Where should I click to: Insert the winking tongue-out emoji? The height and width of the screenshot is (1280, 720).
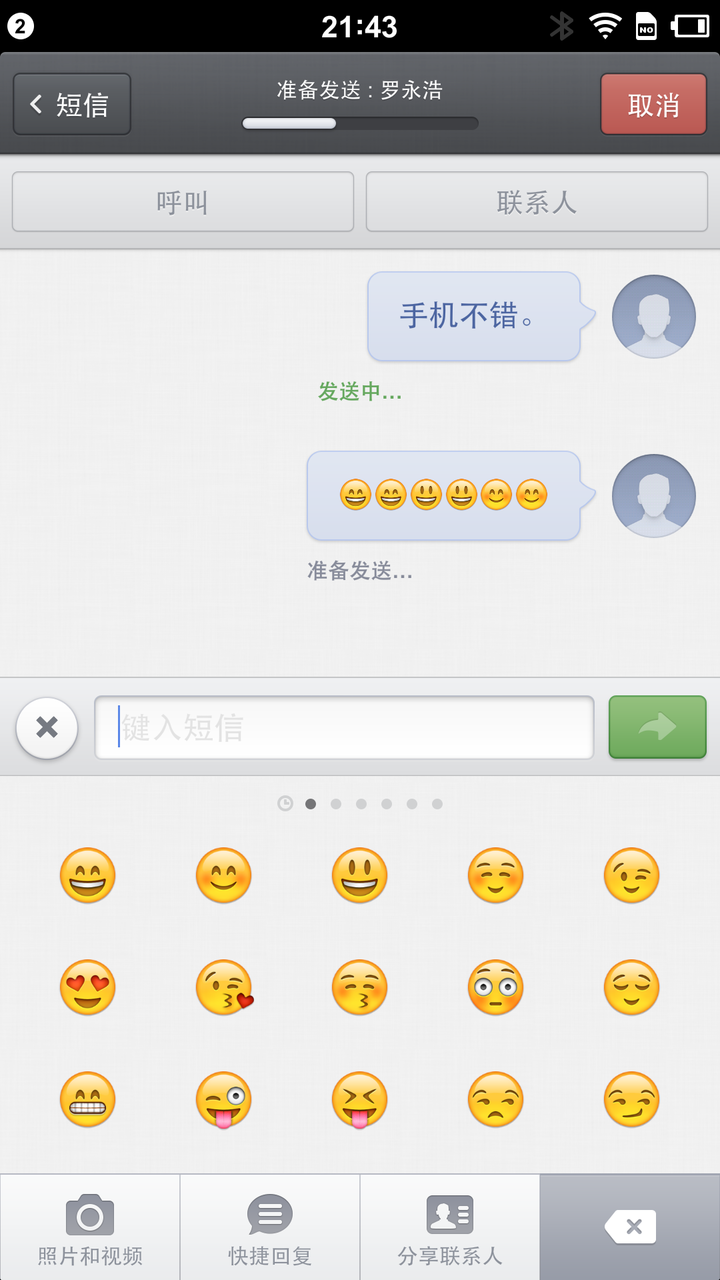pyautogui.click(x=224, y=1100)
